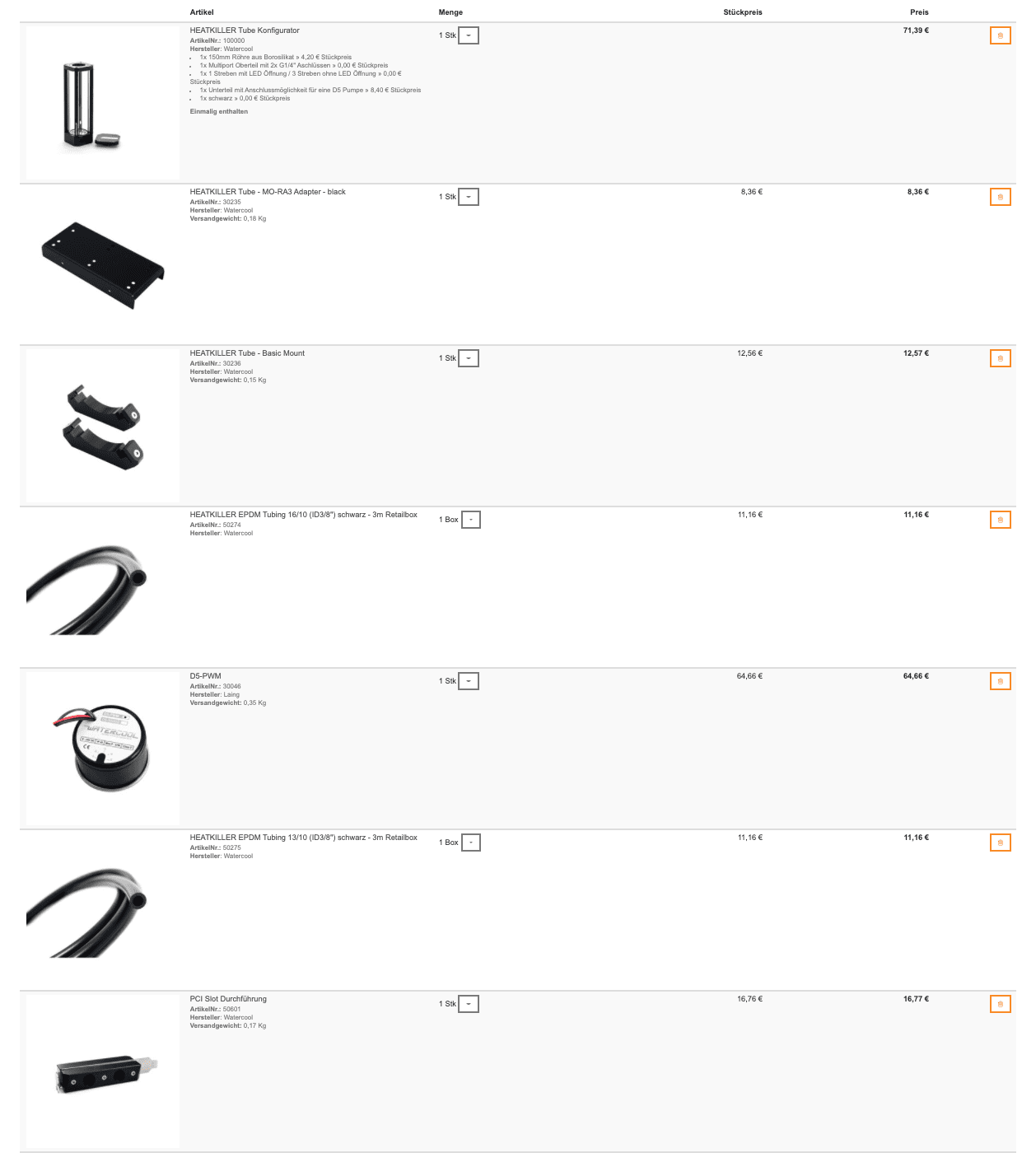
Task: View the D5-PWM product thumbnail
Action: 102,748
